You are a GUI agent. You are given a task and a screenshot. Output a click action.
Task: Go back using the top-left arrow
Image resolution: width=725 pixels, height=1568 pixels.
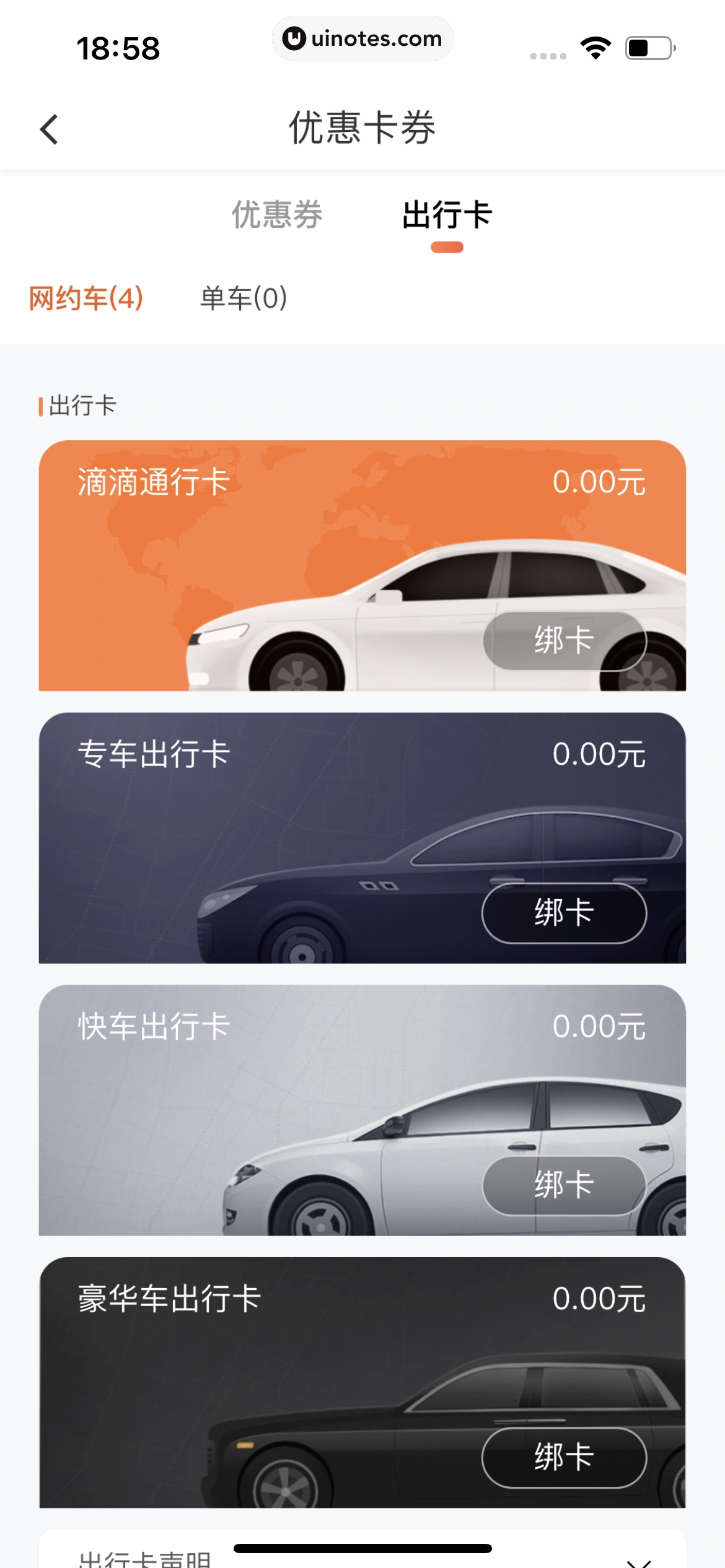49,129
